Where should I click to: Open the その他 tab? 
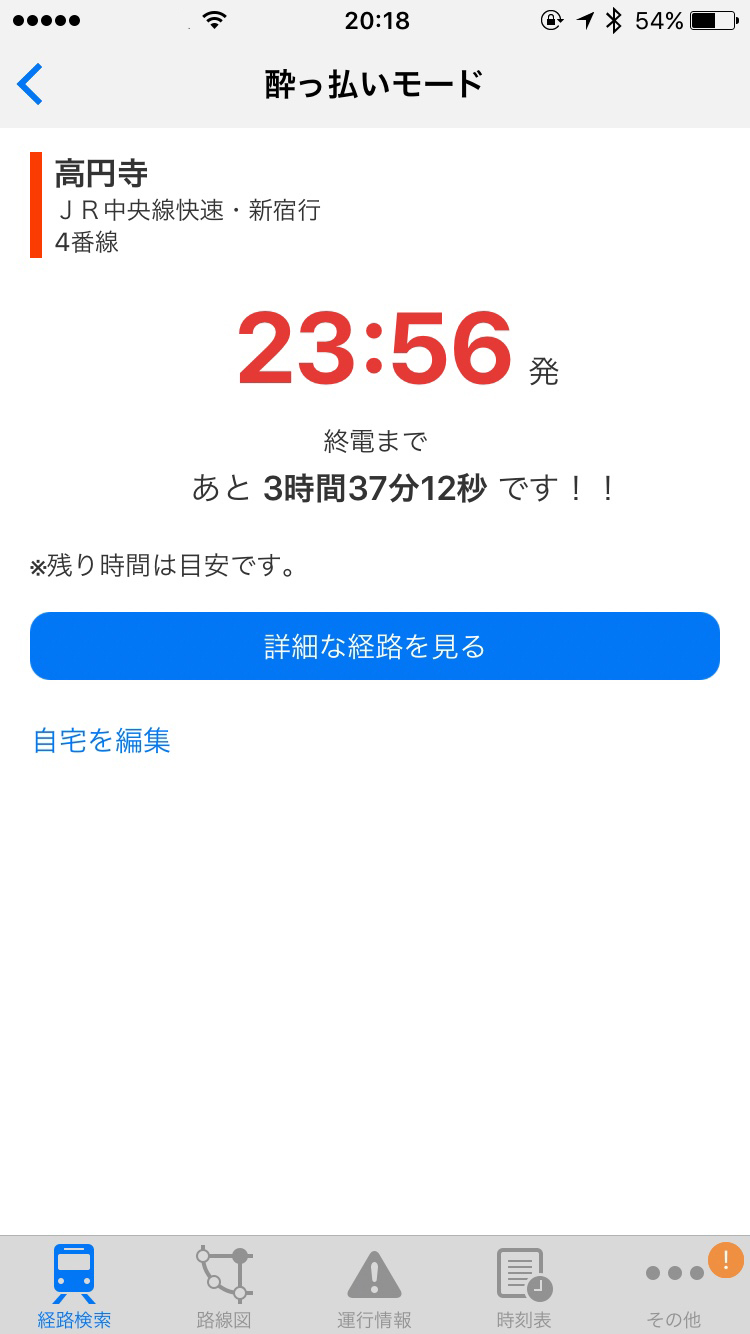click(674, 1286)
